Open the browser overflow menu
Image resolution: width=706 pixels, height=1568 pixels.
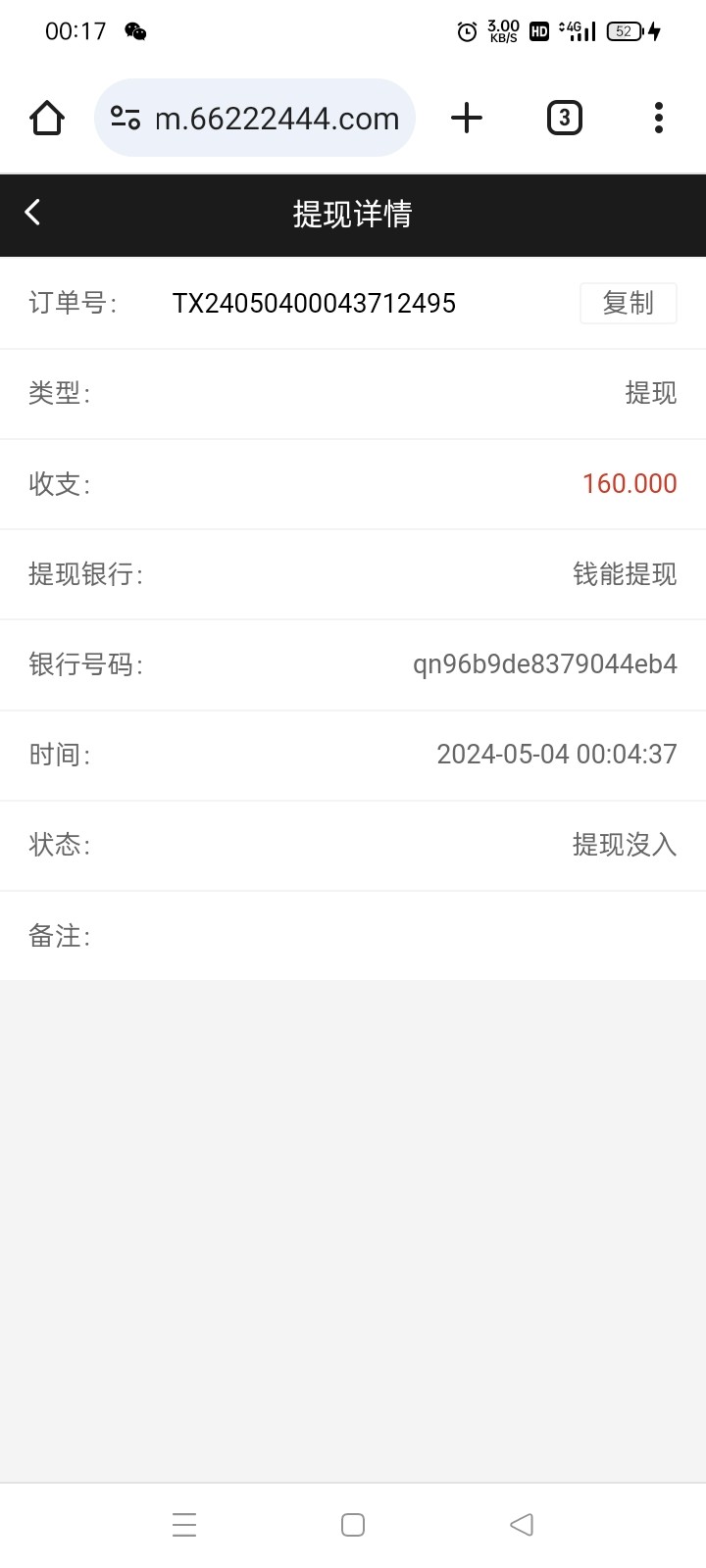pyautogui.click(x=659, y=119)
